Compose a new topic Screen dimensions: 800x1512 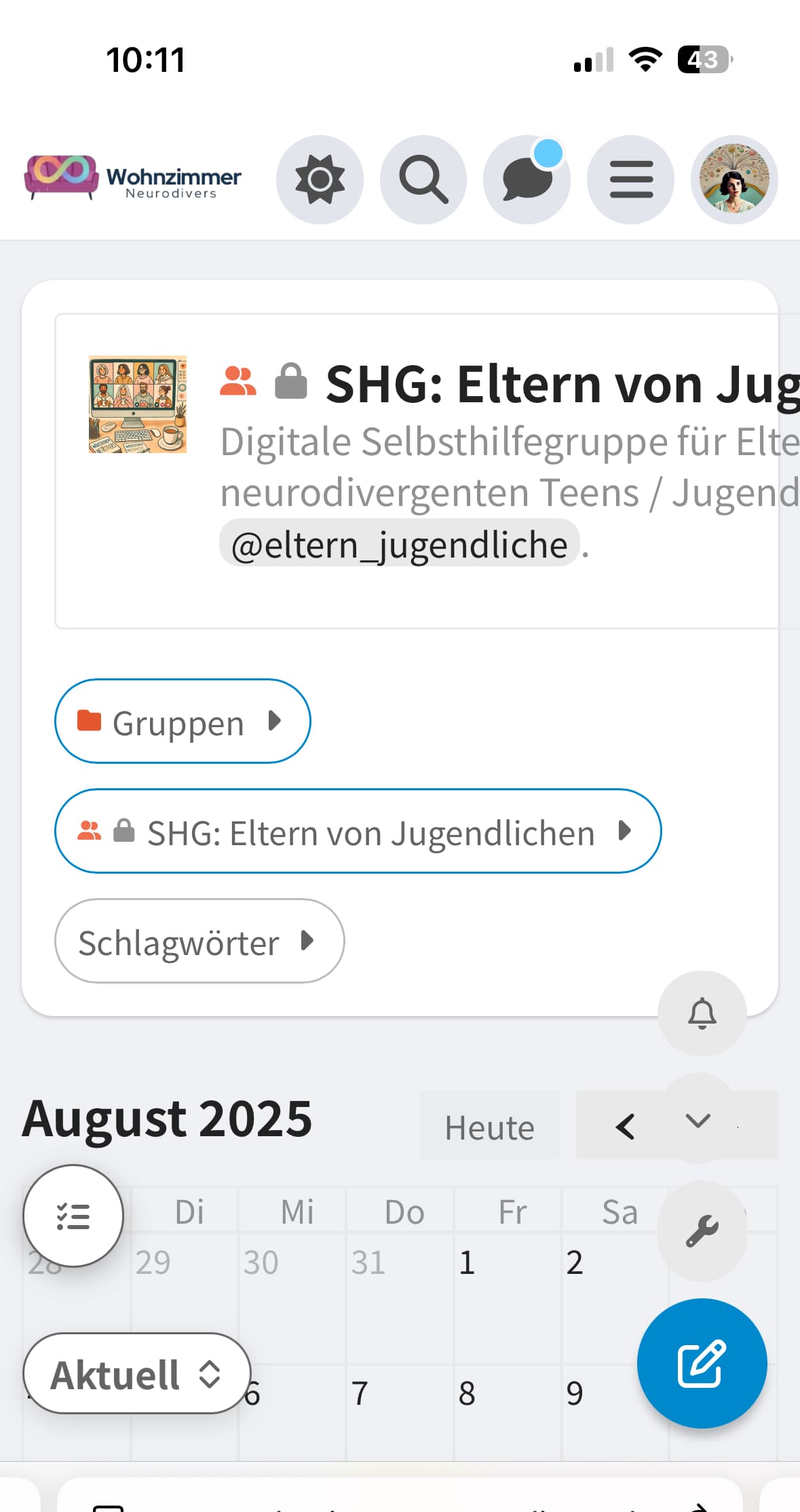702,1363
